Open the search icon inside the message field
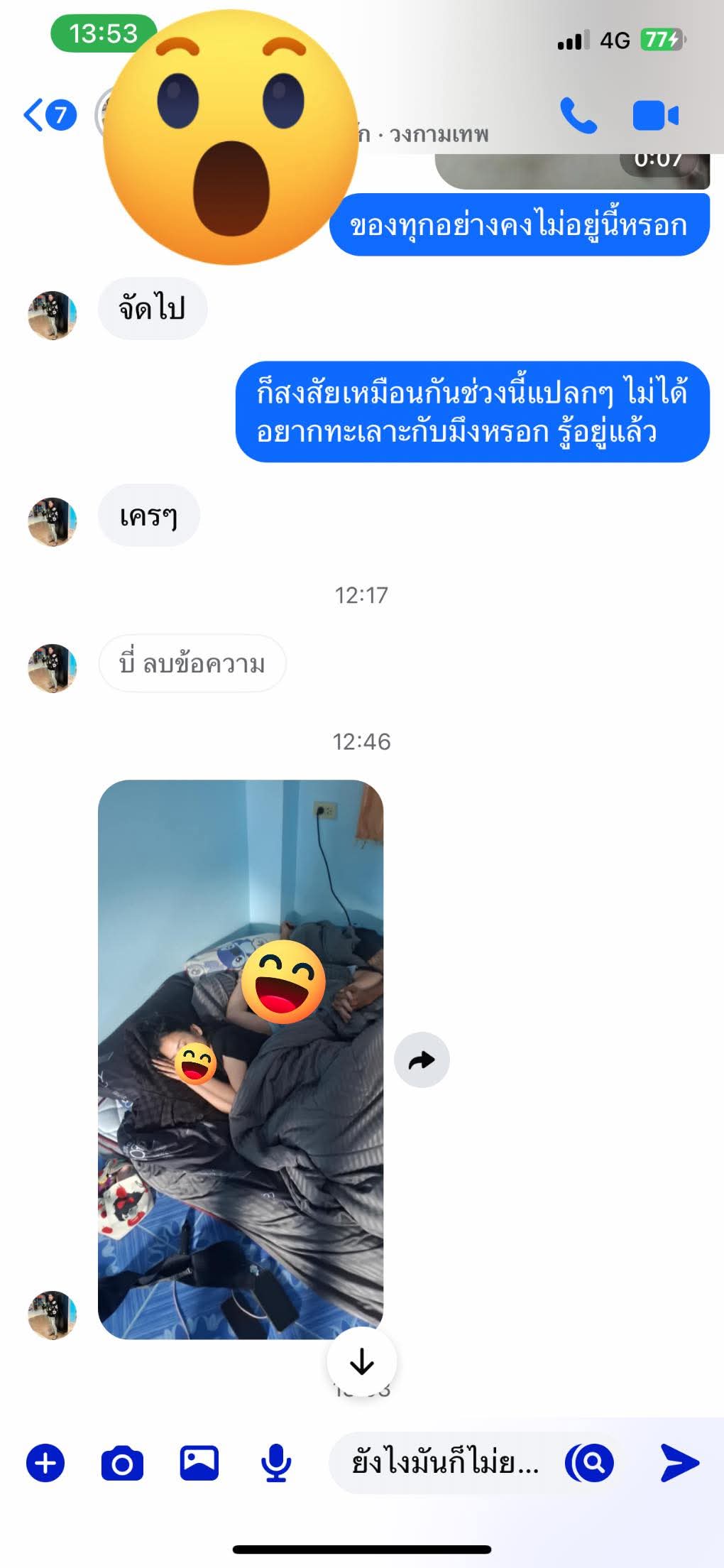 [x=590, y=1463]
